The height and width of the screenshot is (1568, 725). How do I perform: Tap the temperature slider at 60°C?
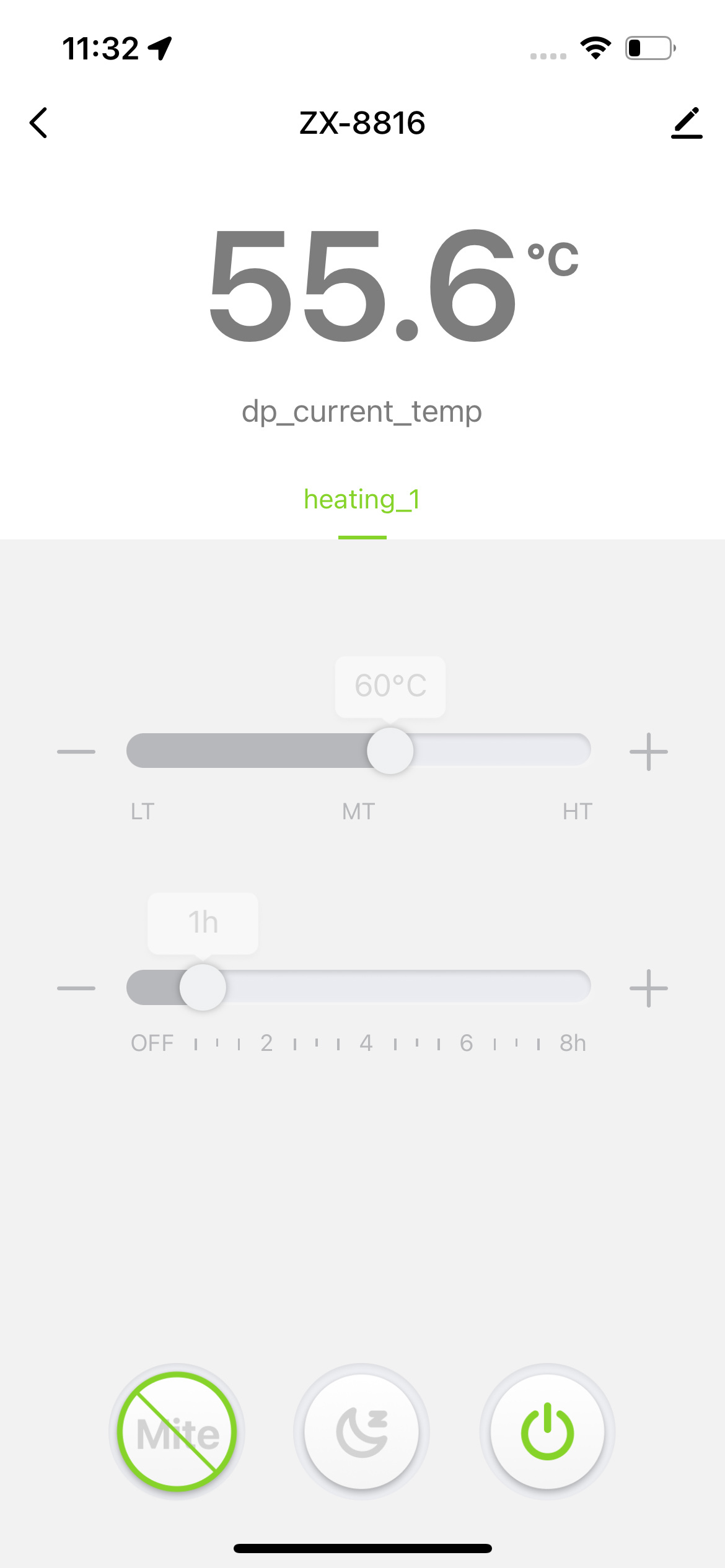[390, 751]
